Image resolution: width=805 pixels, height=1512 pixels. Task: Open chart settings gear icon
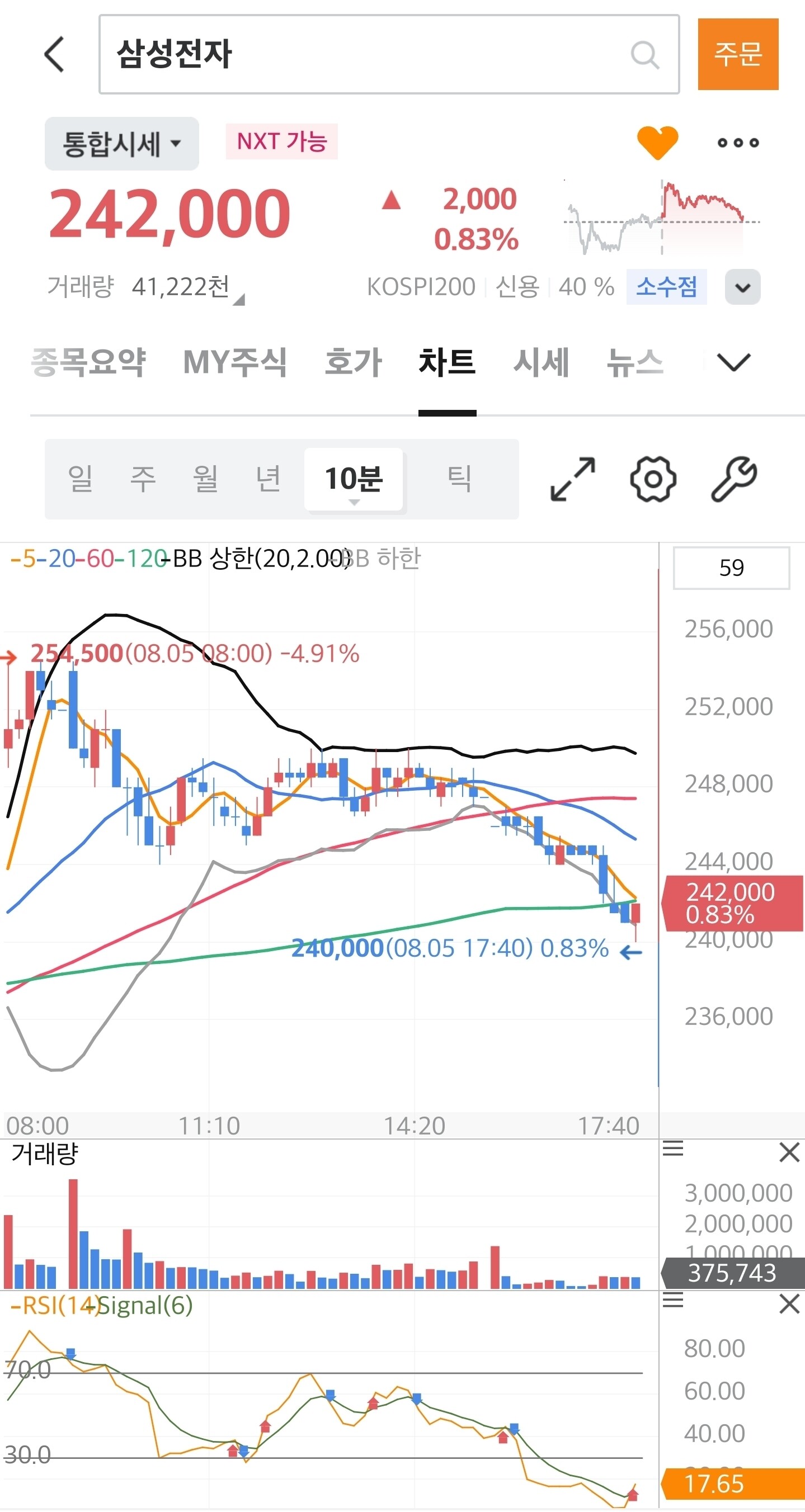(653, 479)
